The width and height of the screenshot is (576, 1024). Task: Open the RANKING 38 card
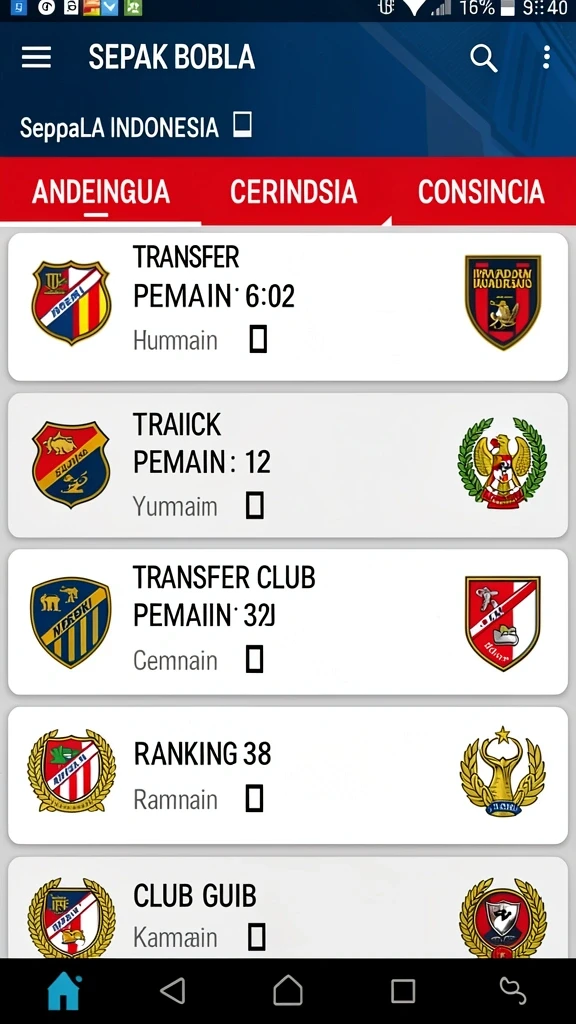[288, 775]
